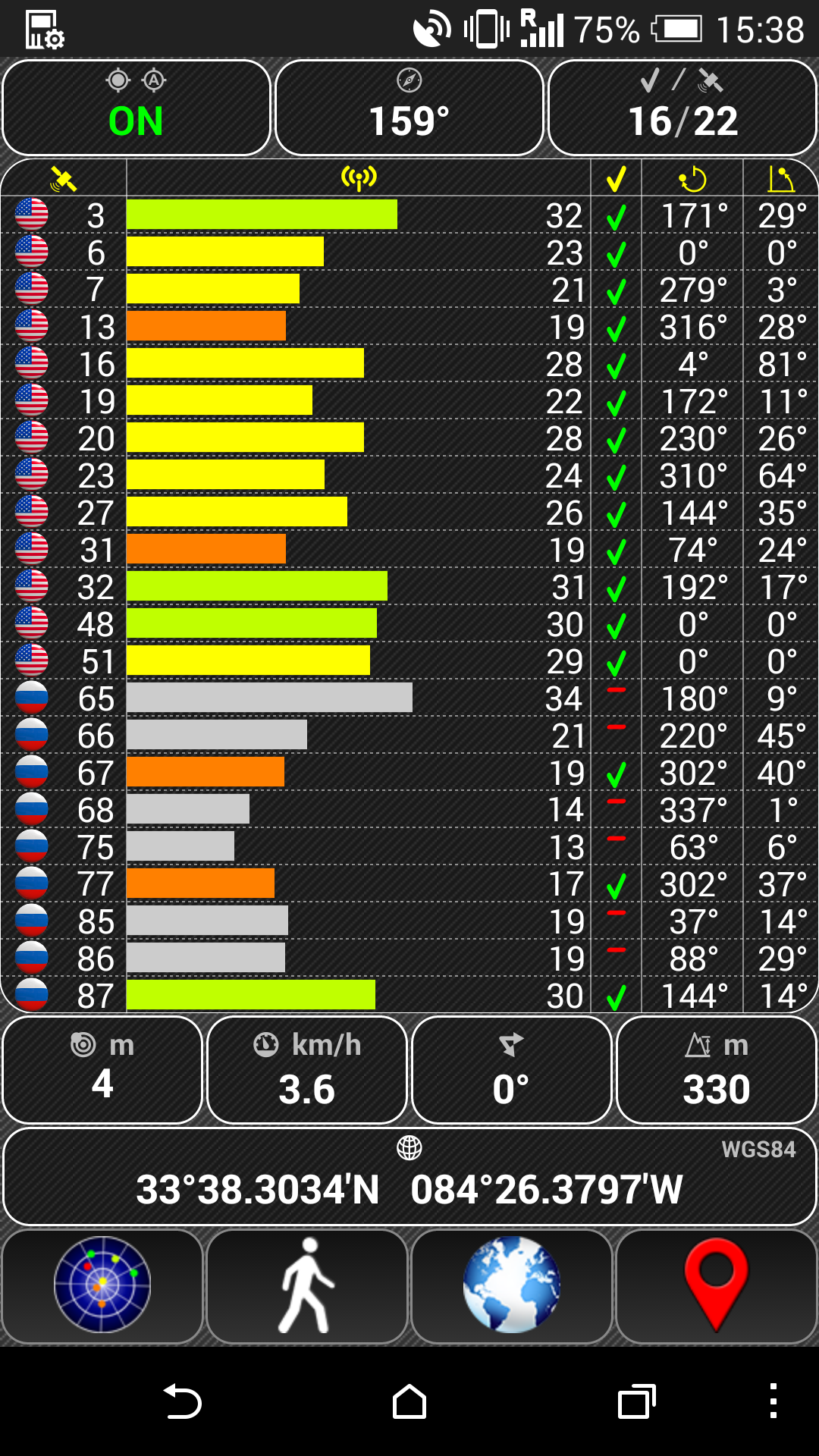Open the satellite radar sky view

(x=102, y=1285)
